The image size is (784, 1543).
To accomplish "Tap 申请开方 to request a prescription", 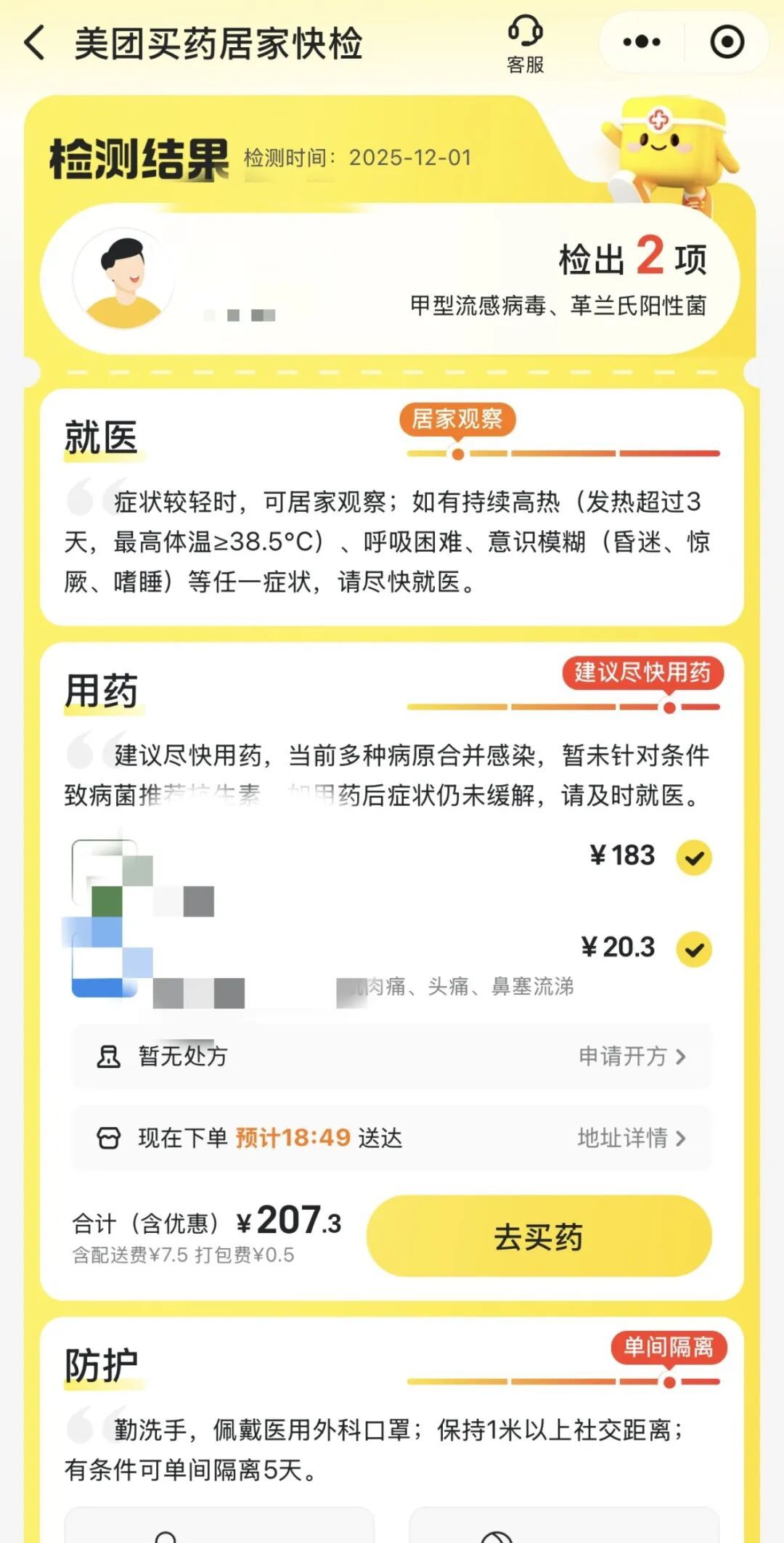I will pyautogui.click(x=632, y=1056).
